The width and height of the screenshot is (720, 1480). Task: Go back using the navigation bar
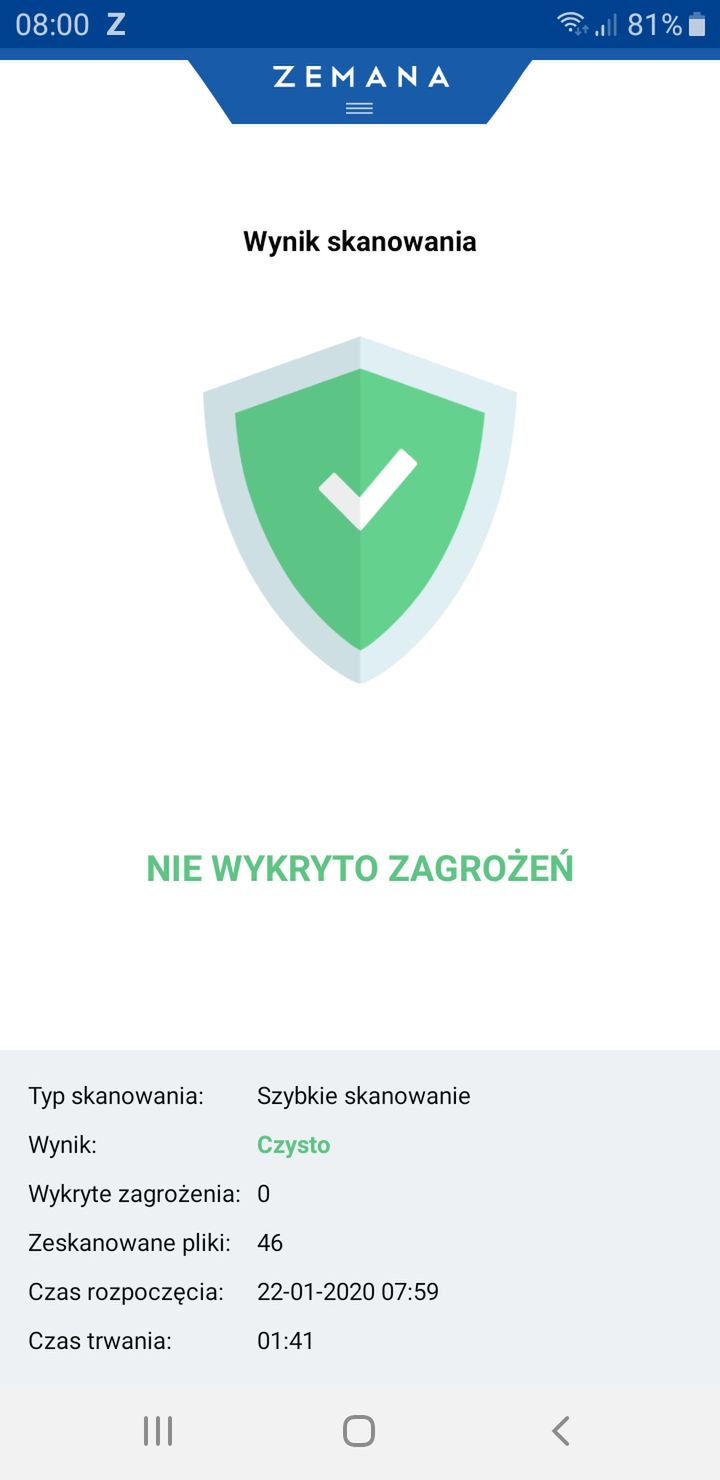[x=561, y=1431]
